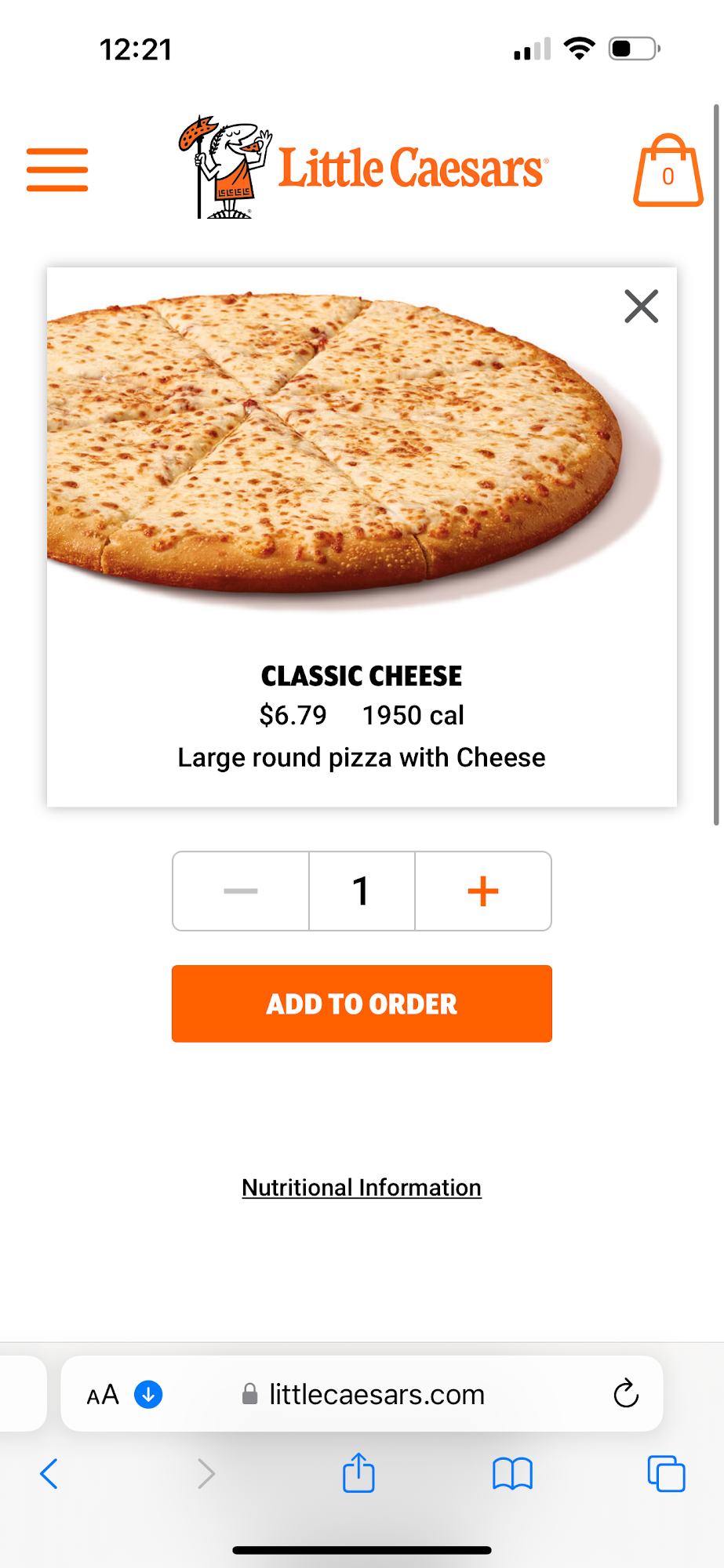
Task: Decrease pizza quantity with minus
Action: (239, 891)
